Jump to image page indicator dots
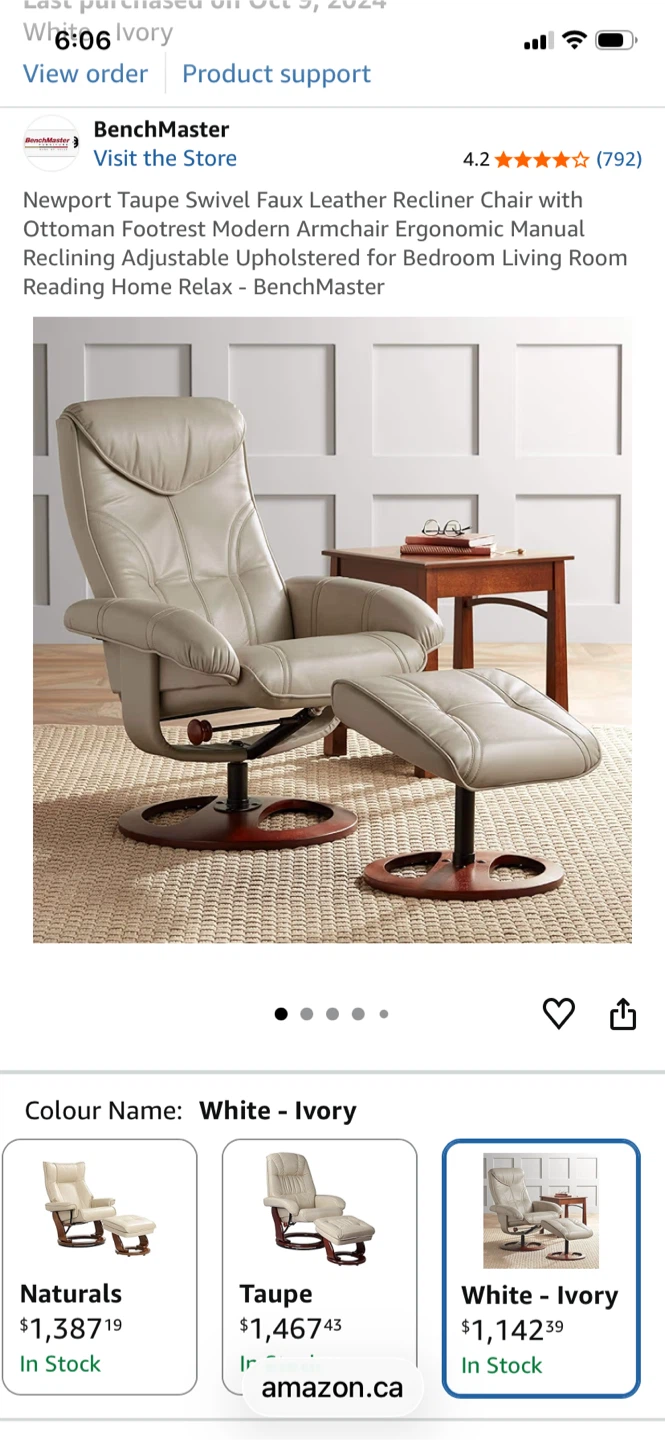665x1440 pixels. point(332,1014)
